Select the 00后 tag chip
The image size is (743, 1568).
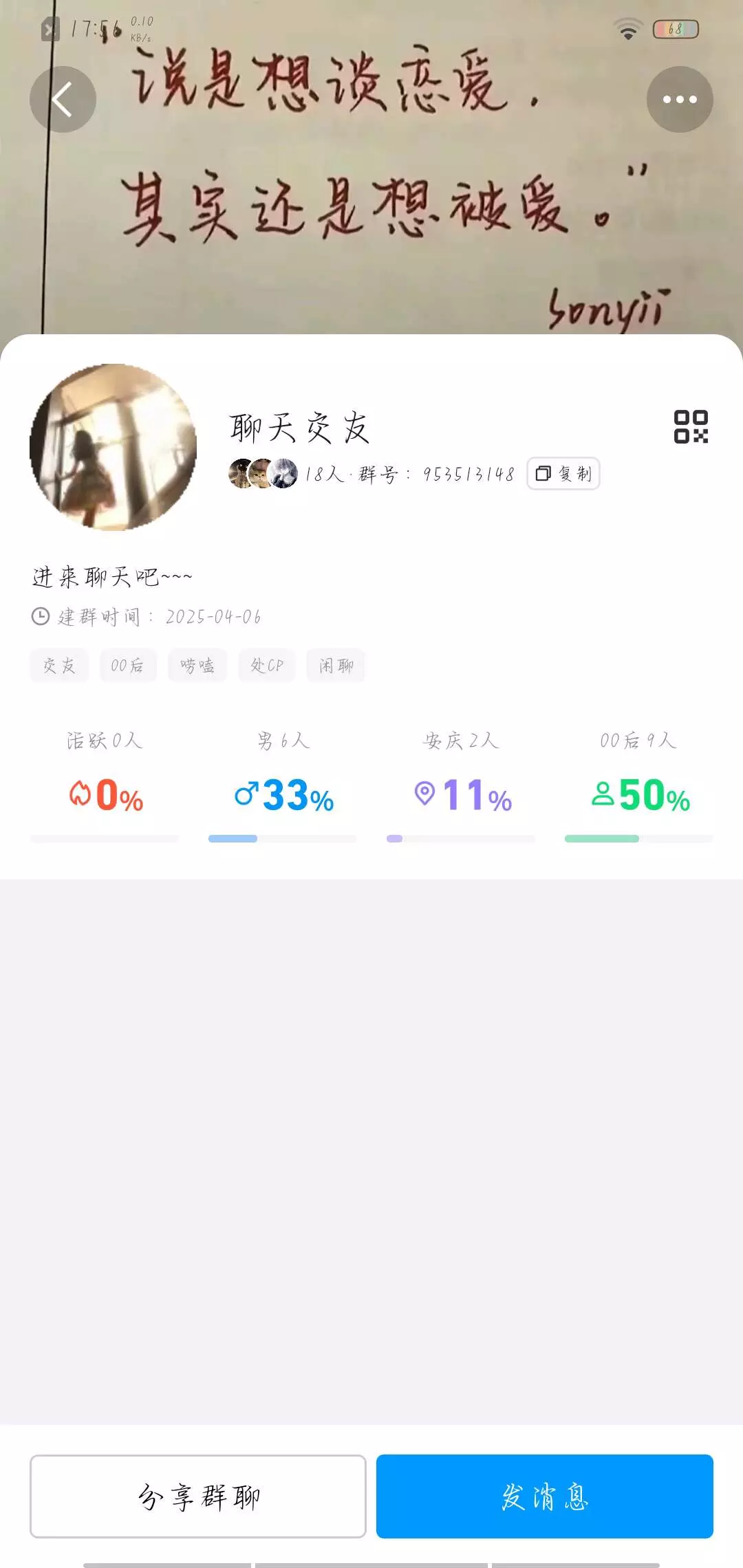128,666
